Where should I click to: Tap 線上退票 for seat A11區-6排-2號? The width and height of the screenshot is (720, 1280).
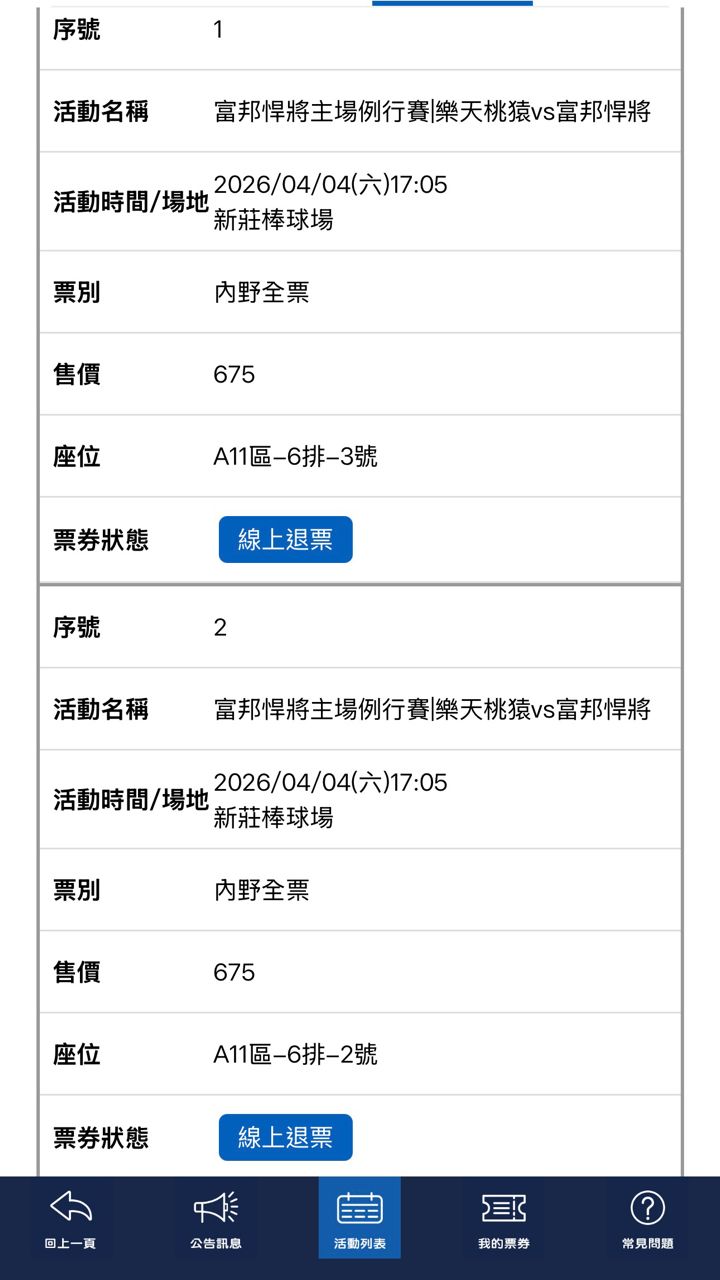point(285,1137)
